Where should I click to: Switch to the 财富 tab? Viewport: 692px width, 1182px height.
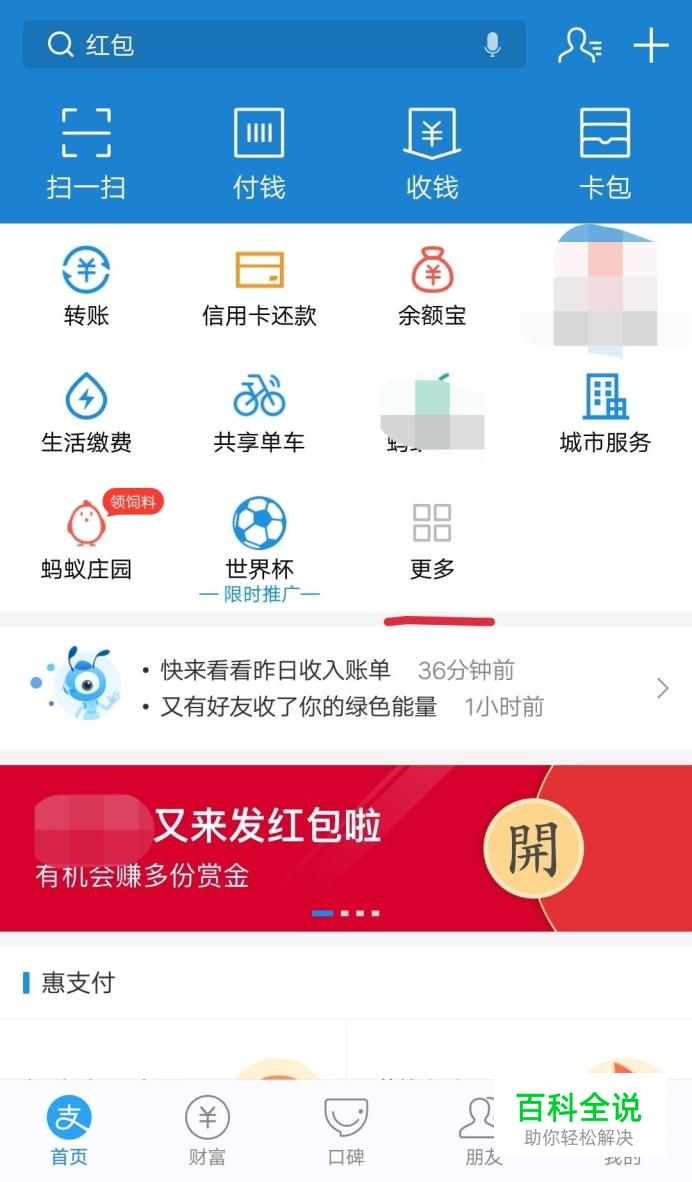point(207,1130)
